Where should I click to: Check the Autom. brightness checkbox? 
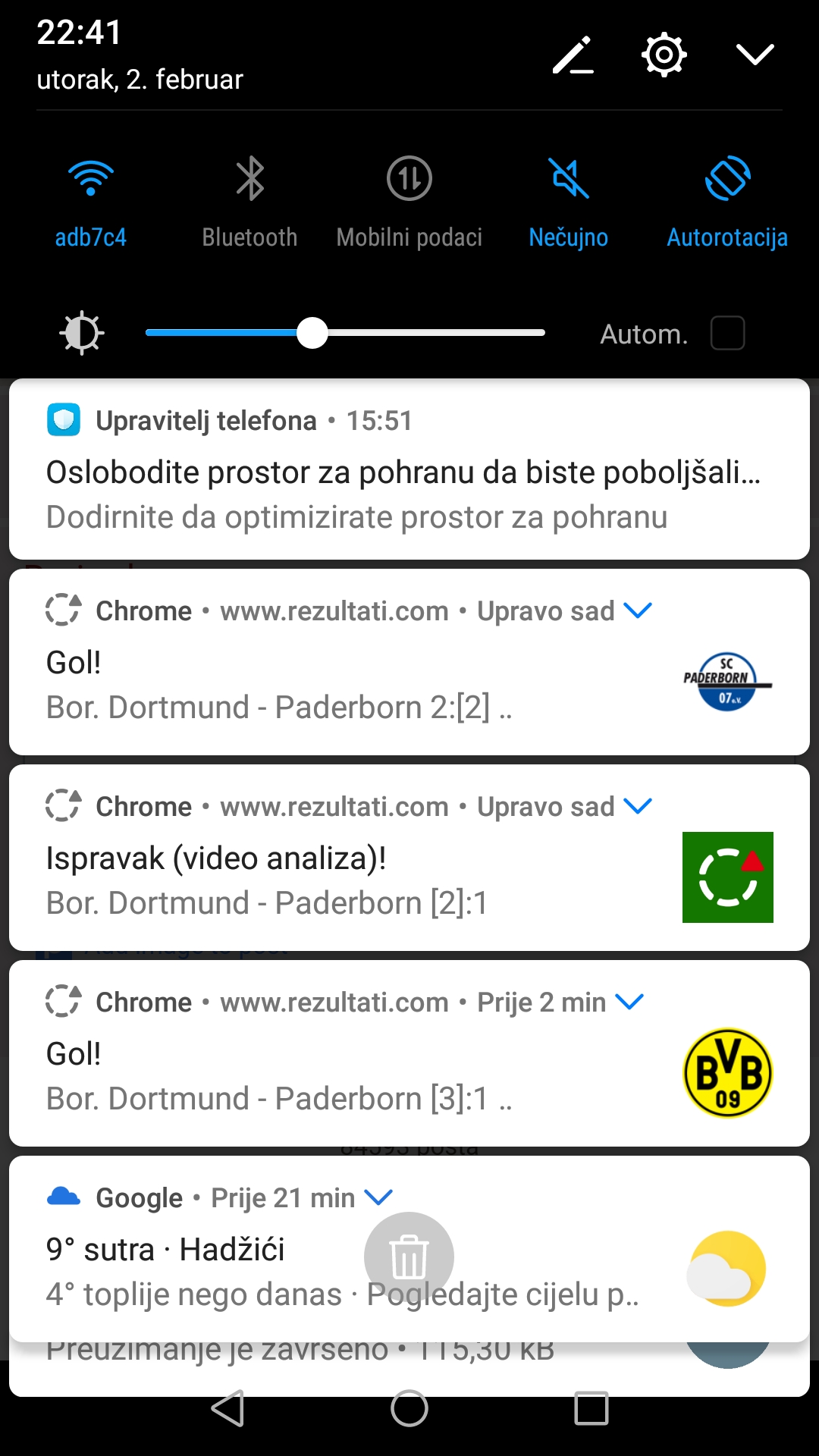(727, 333)
